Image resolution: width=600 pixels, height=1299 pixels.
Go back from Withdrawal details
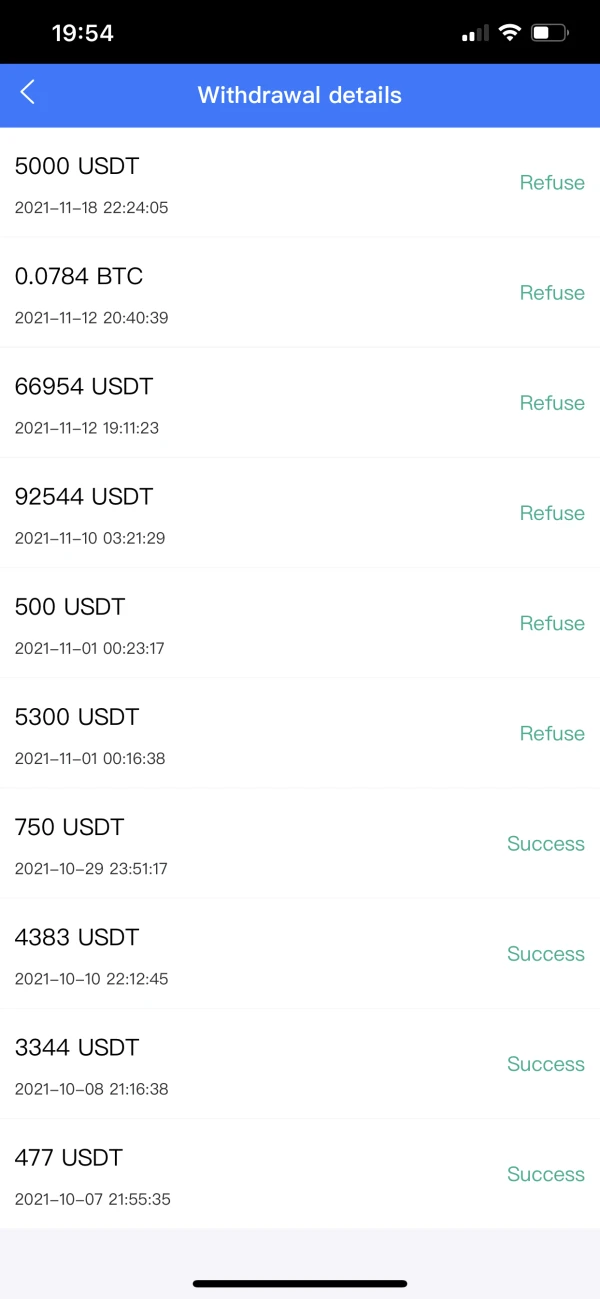tap(28, 94)
